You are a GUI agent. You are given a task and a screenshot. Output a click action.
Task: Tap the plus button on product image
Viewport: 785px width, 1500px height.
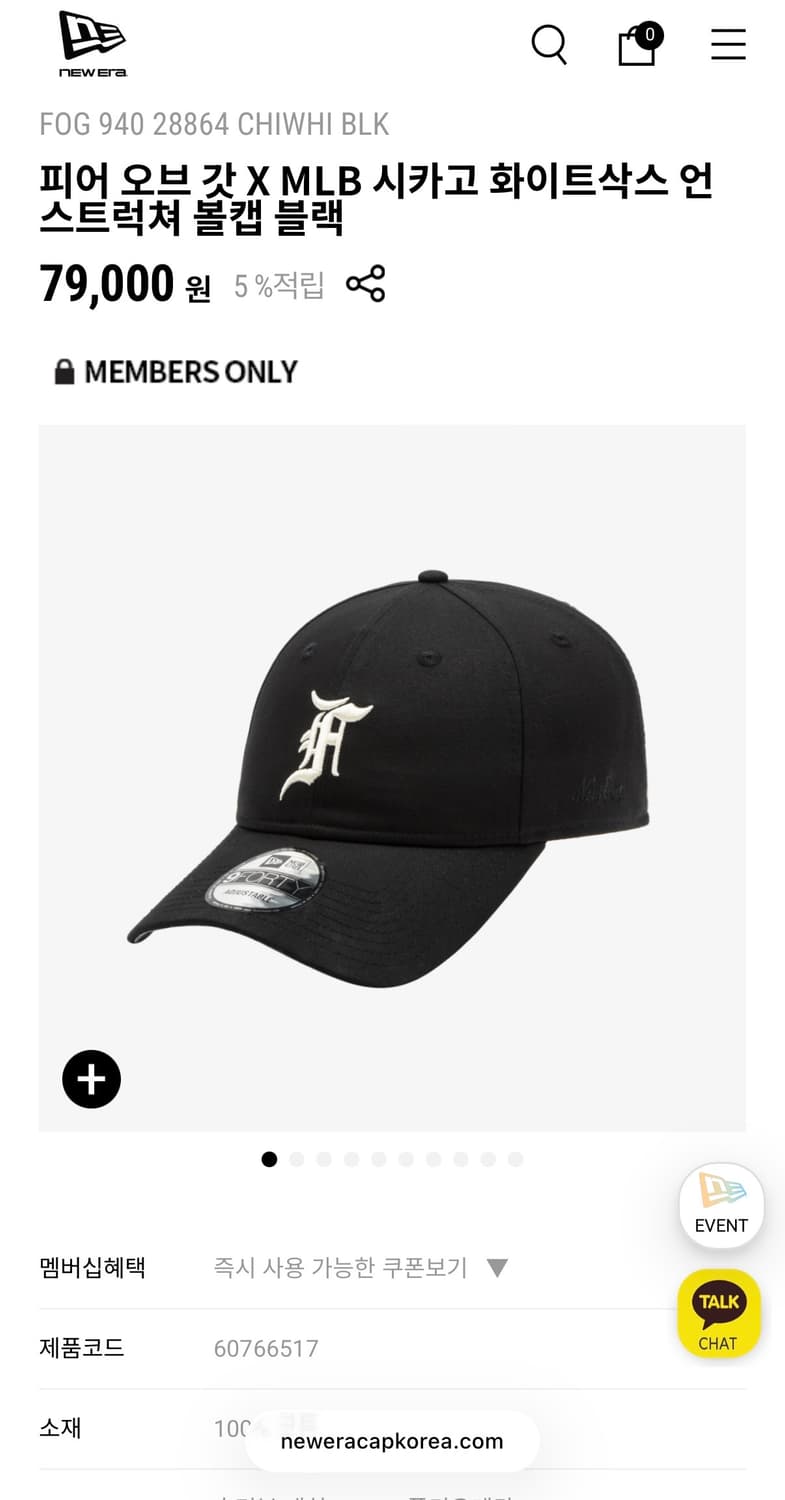pyautogui.click(x=91, y=1079)
